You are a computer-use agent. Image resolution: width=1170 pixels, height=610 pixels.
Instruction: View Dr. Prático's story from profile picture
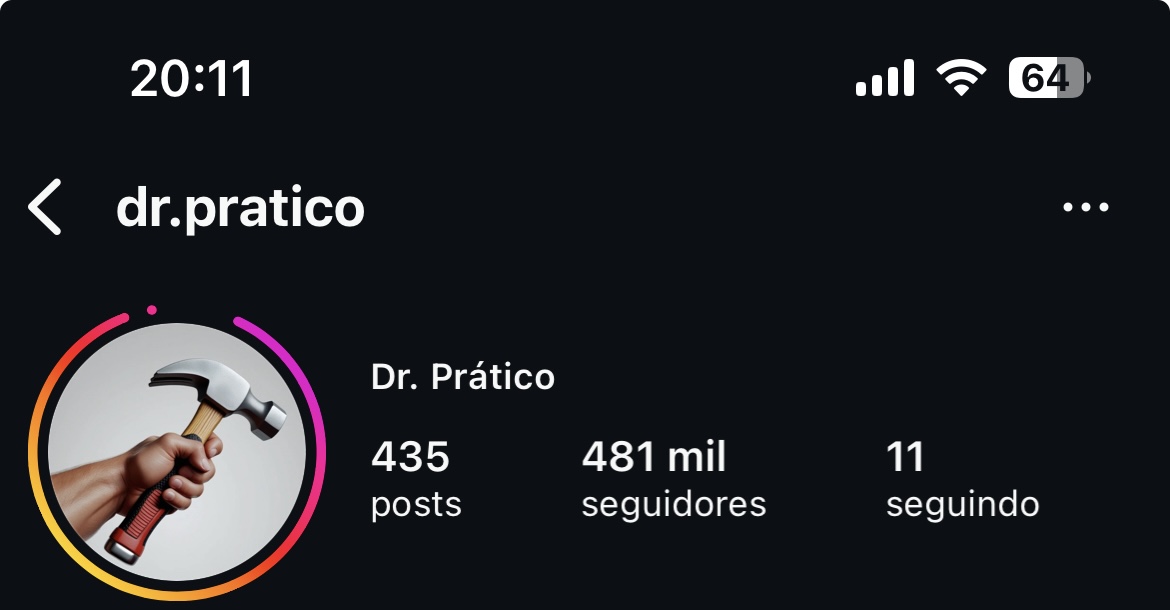pos(178,453)
